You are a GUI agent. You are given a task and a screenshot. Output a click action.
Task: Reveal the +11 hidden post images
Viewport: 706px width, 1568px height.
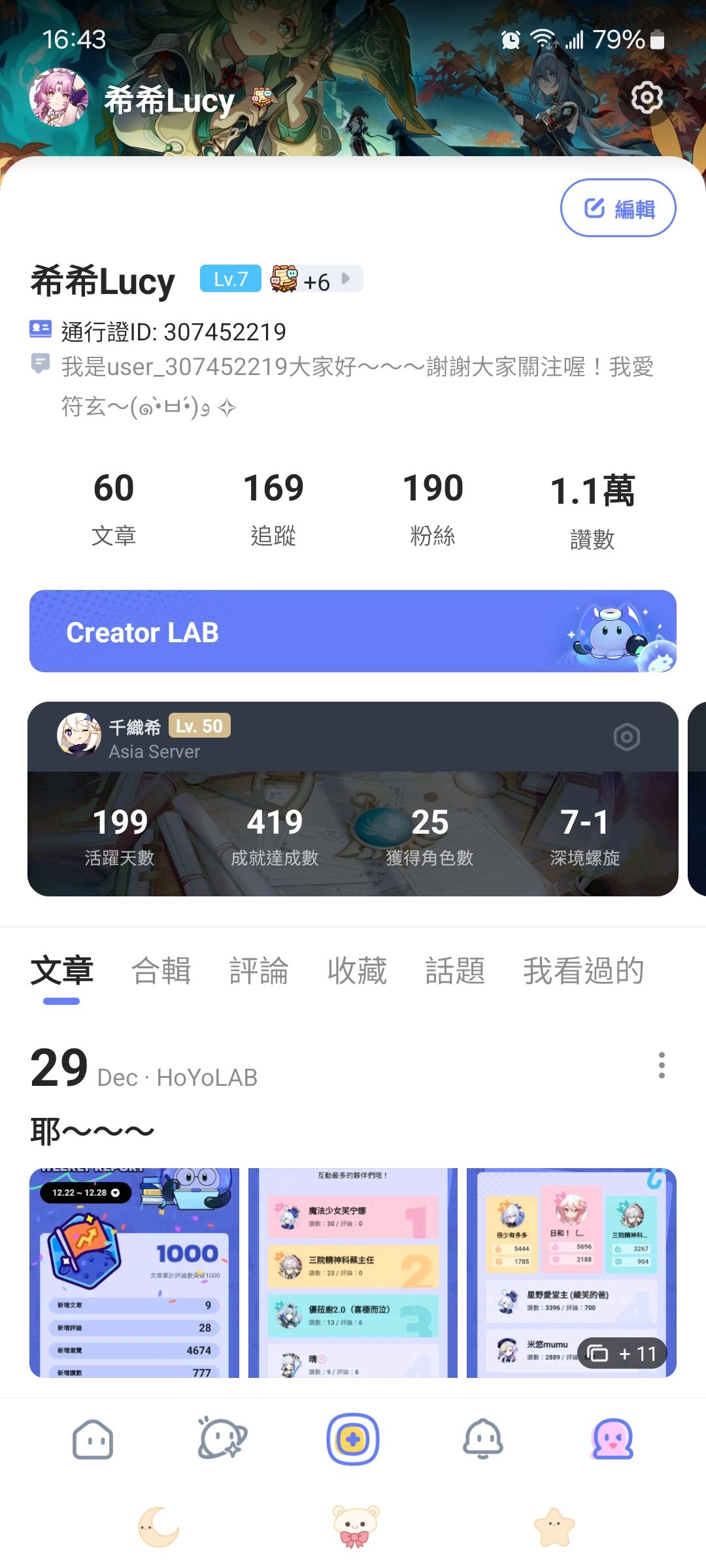click(x=620, y=1354)
